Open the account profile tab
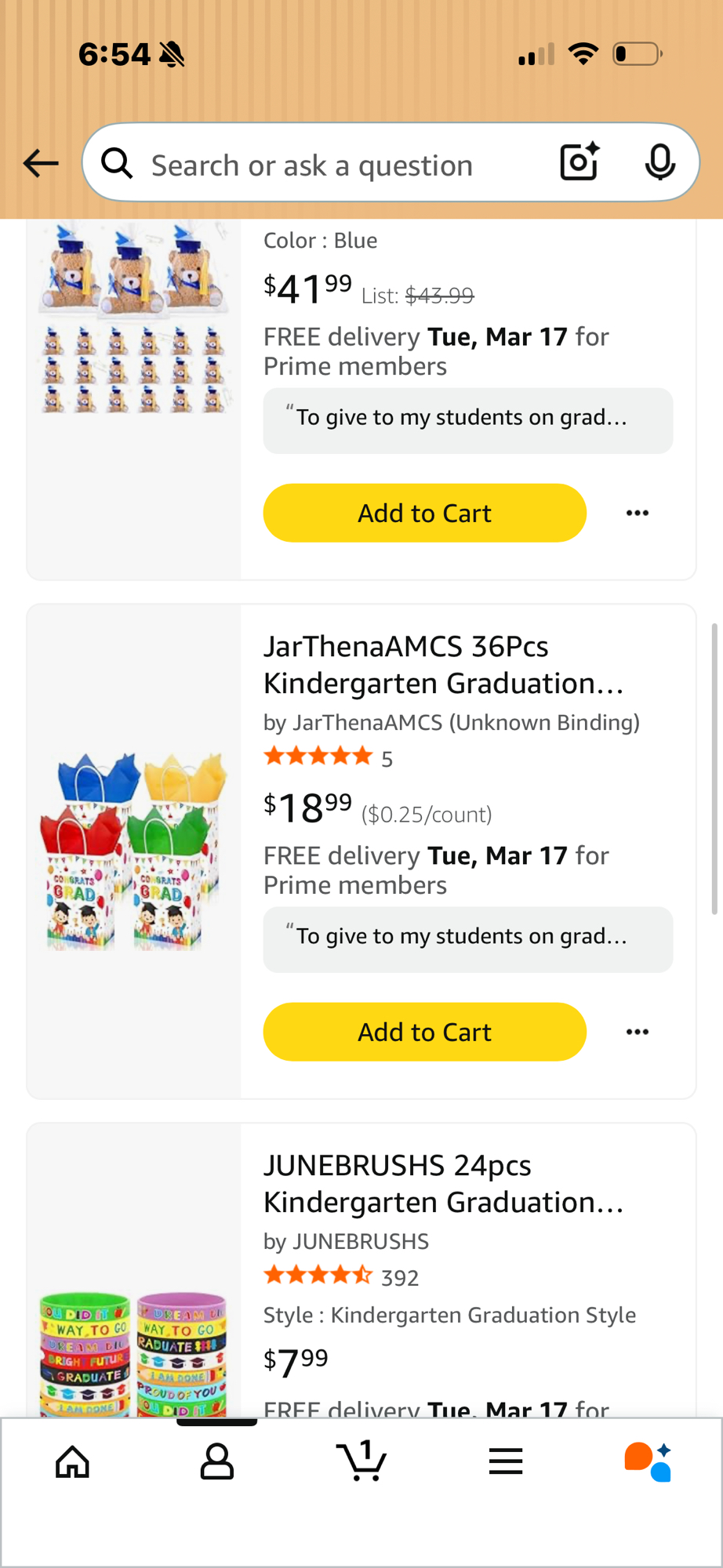 tap(217, 1461)
